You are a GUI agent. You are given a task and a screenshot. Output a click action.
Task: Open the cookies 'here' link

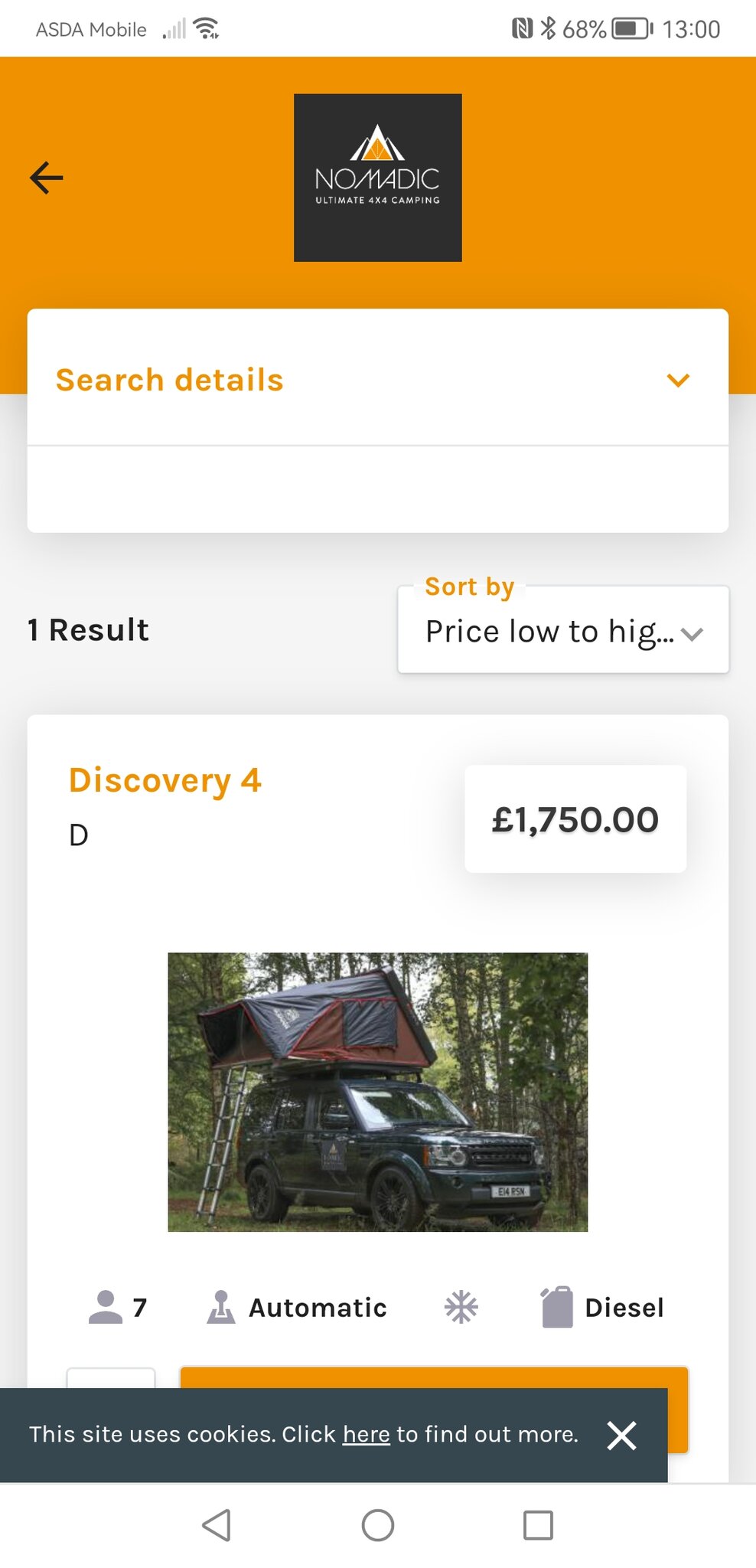point(366,1434)
